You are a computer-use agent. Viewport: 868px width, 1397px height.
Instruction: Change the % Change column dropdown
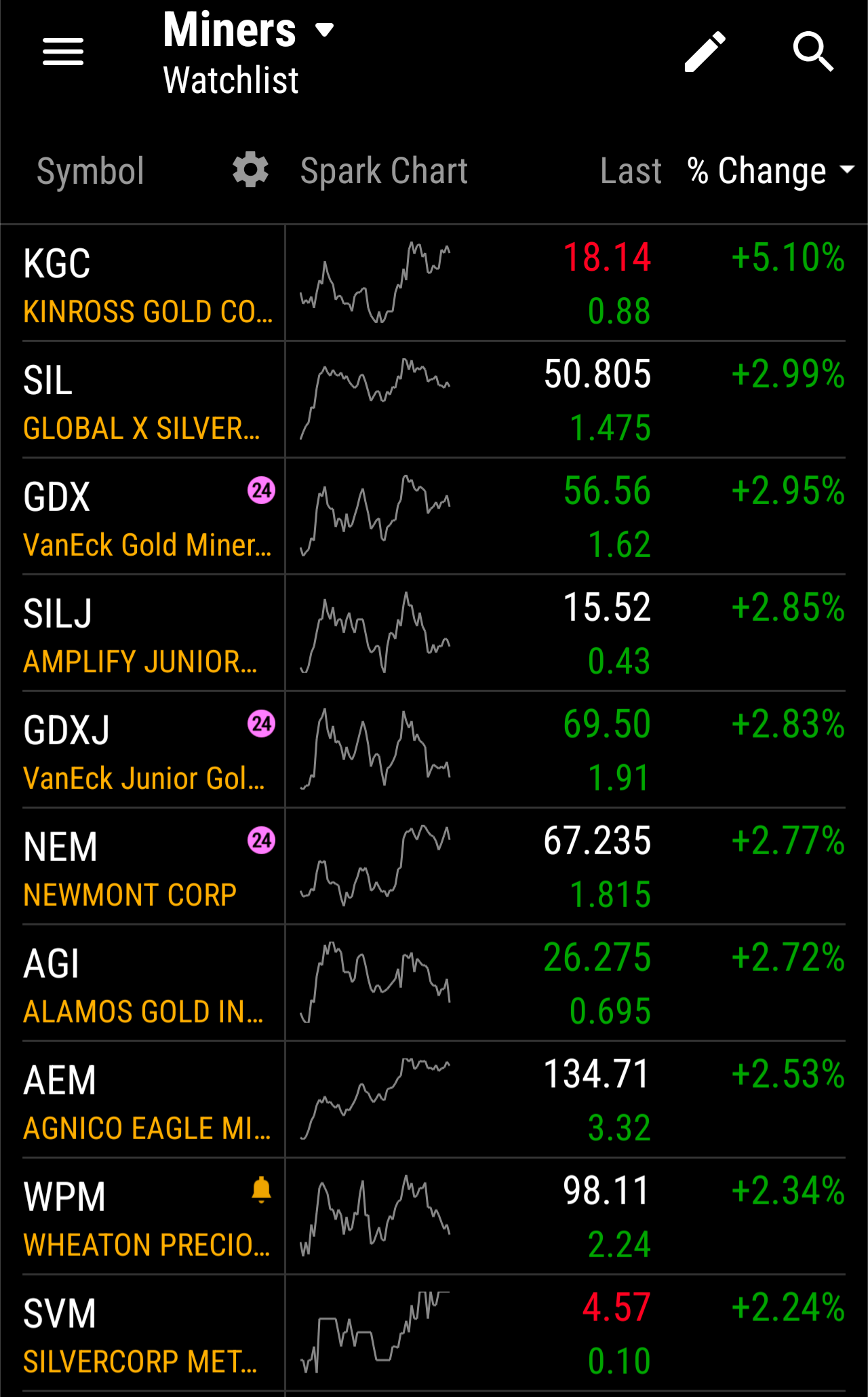pos(771,170)
